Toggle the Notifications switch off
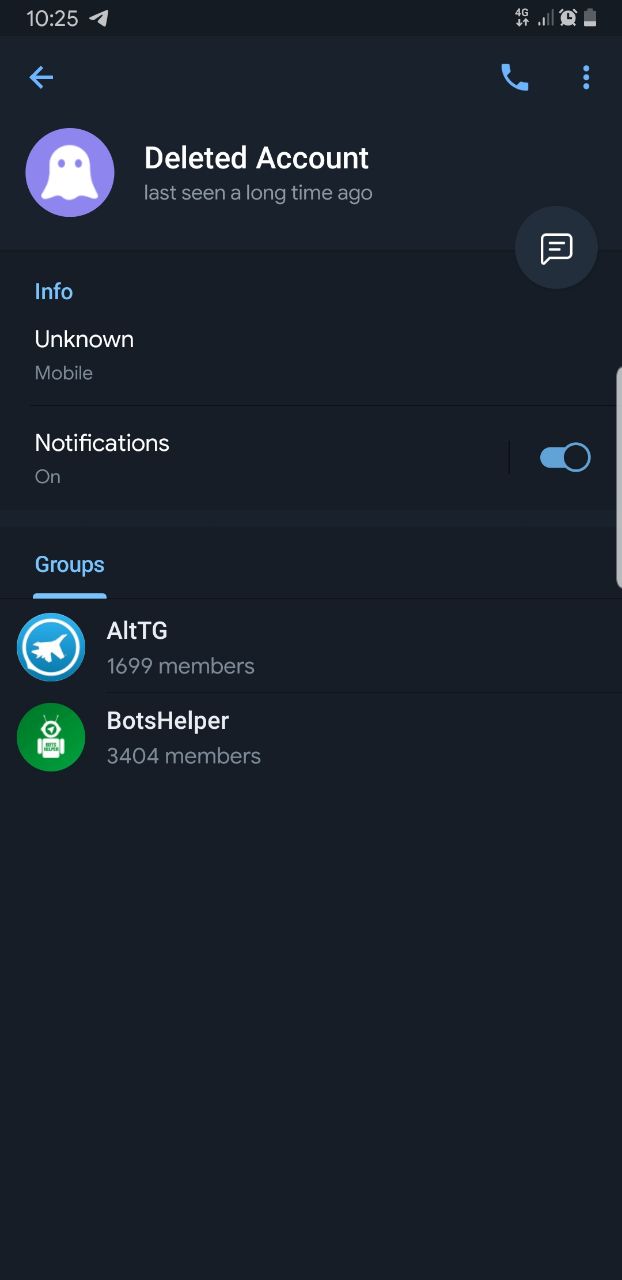The height and width of the screenshot is (1280, 622). [565, 458]
